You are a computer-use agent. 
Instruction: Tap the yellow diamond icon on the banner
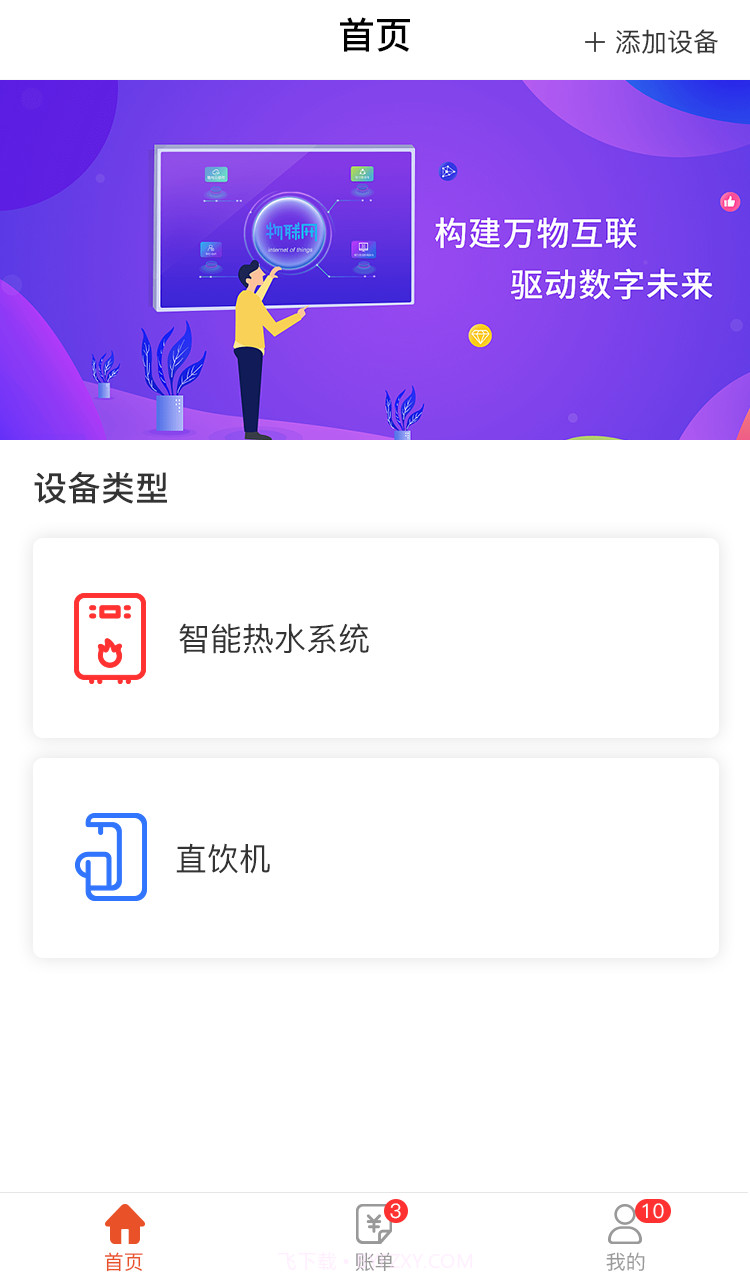pos(479,336)
